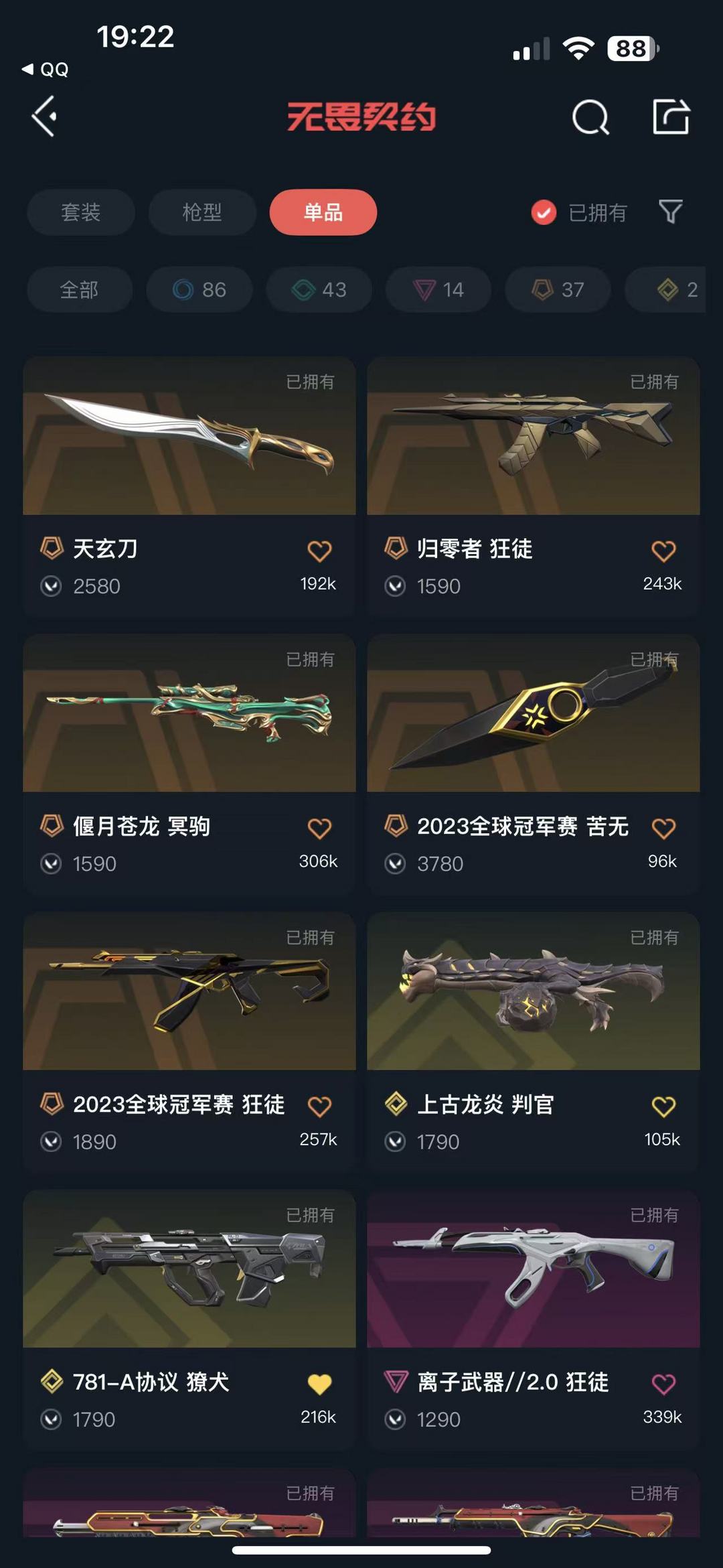723x1568 pixels.
Task: Open the 天玄刀 skin card
Action: [189, 487]
